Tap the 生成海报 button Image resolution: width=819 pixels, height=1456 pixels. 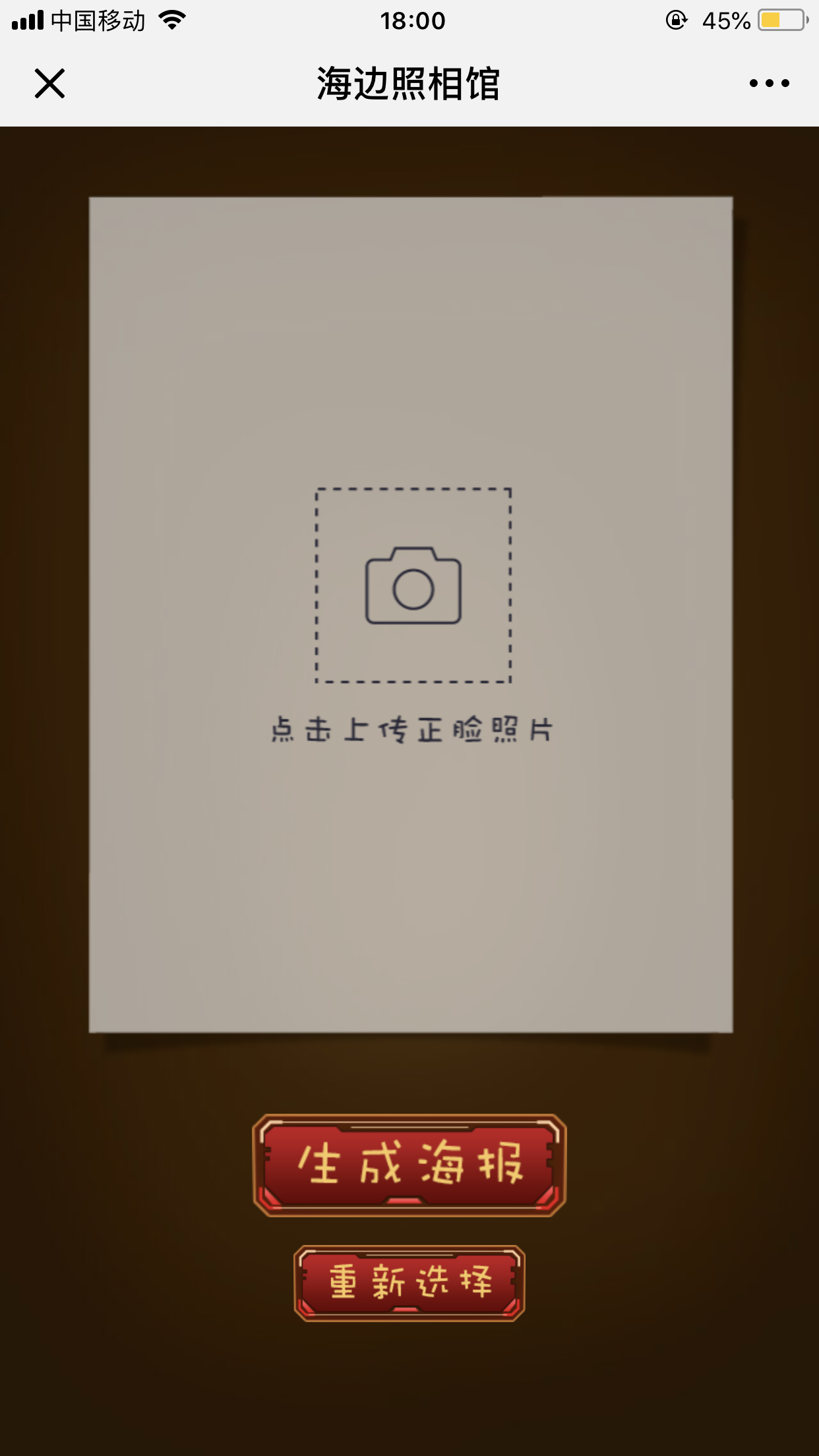coord(409,1165)
